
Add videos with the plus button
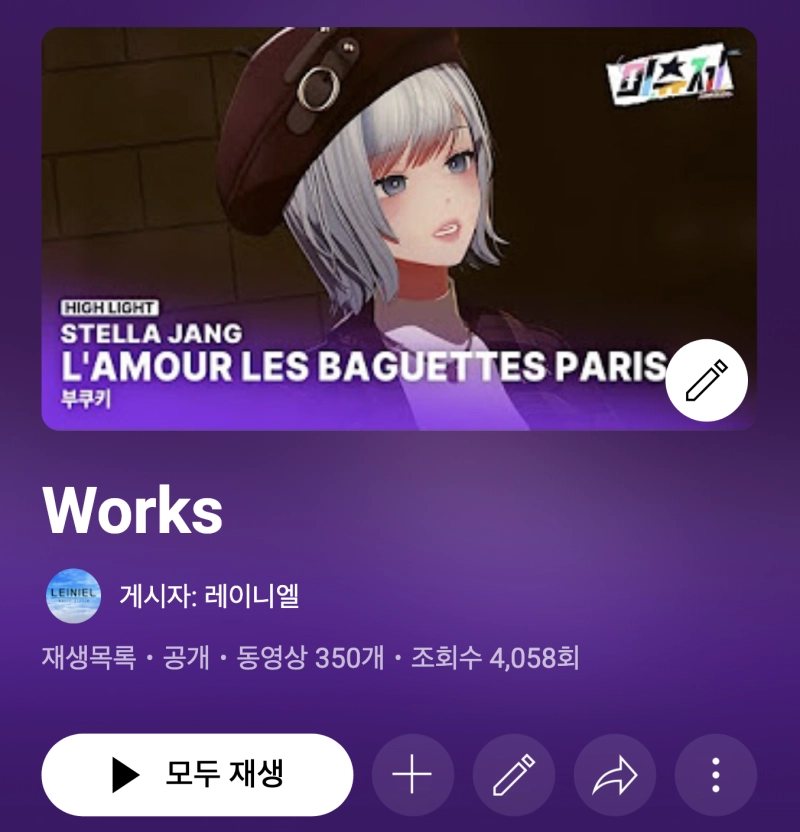(413, 775)
